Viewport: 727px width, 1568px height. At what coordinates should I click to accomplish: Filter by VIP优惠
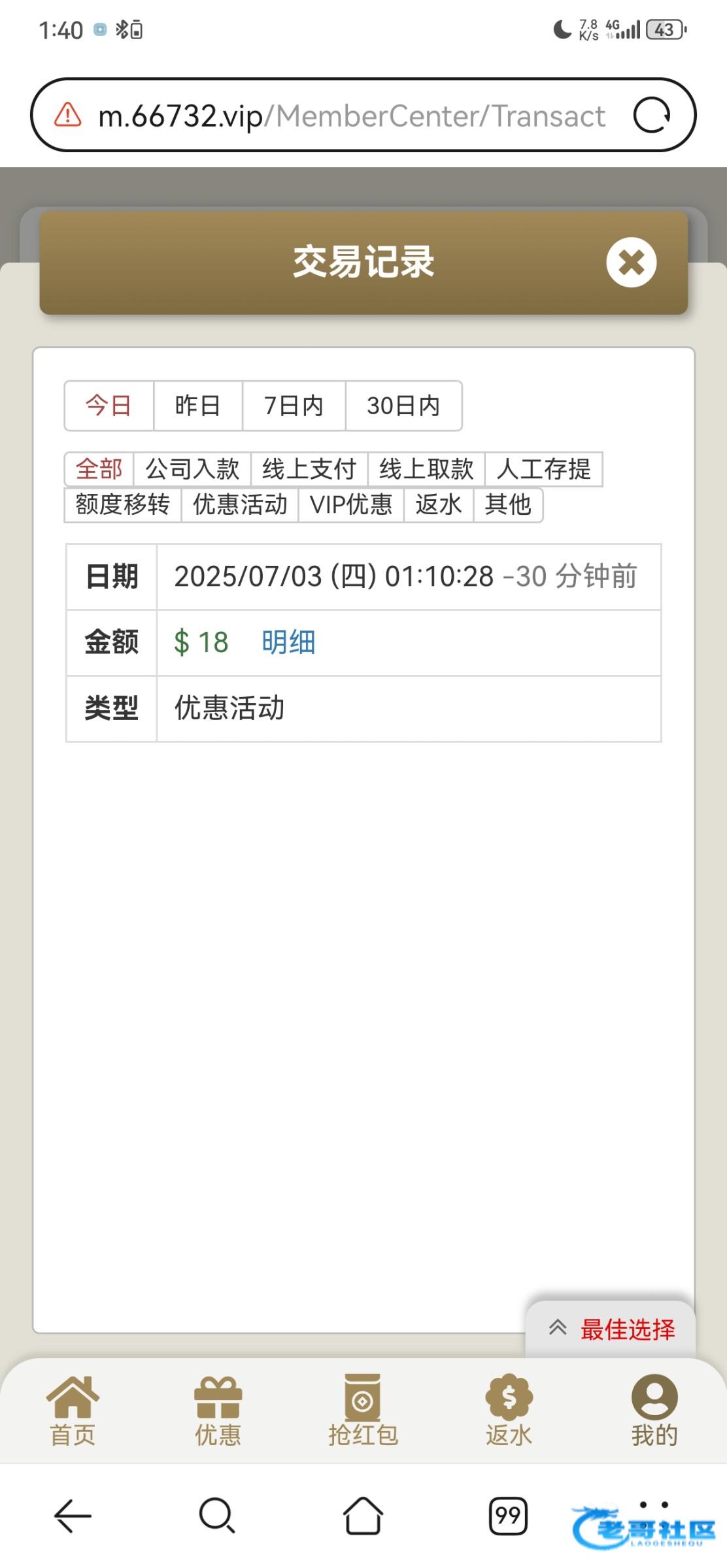351,504
